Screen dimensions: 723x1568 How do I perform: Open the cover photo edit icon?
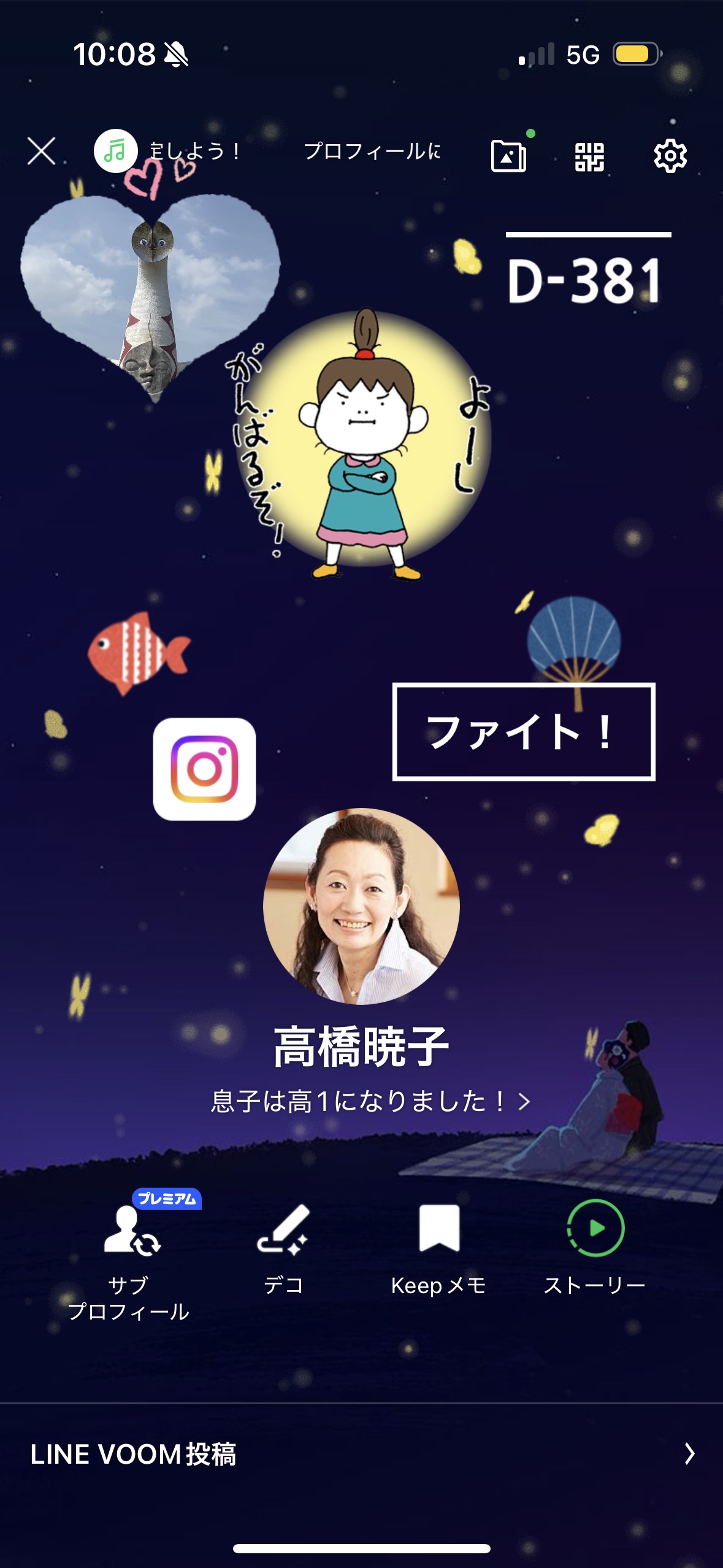click(509, 155)
